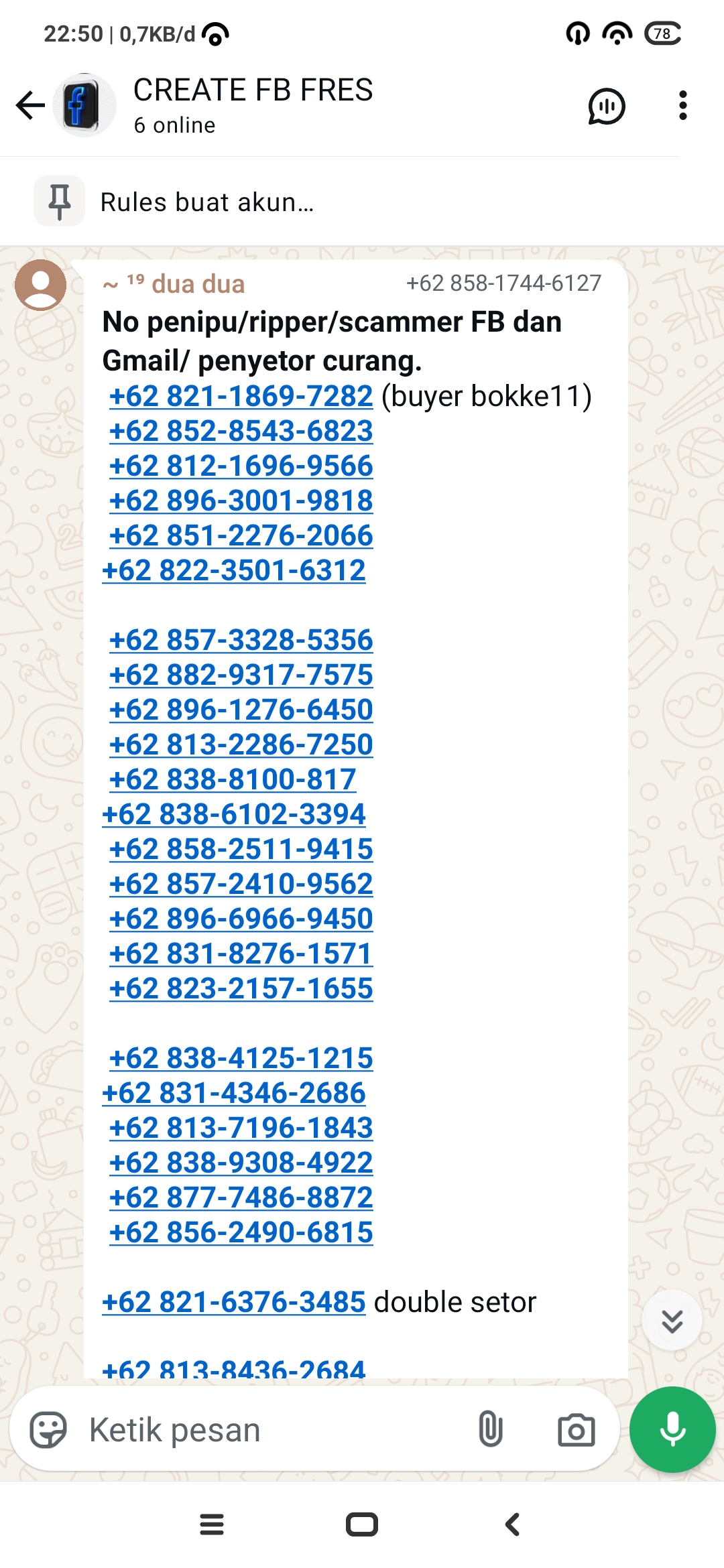The image size is (724, 1568).
Task: Open the +62 838-6102-3394 link
Action: pos(234,814)
